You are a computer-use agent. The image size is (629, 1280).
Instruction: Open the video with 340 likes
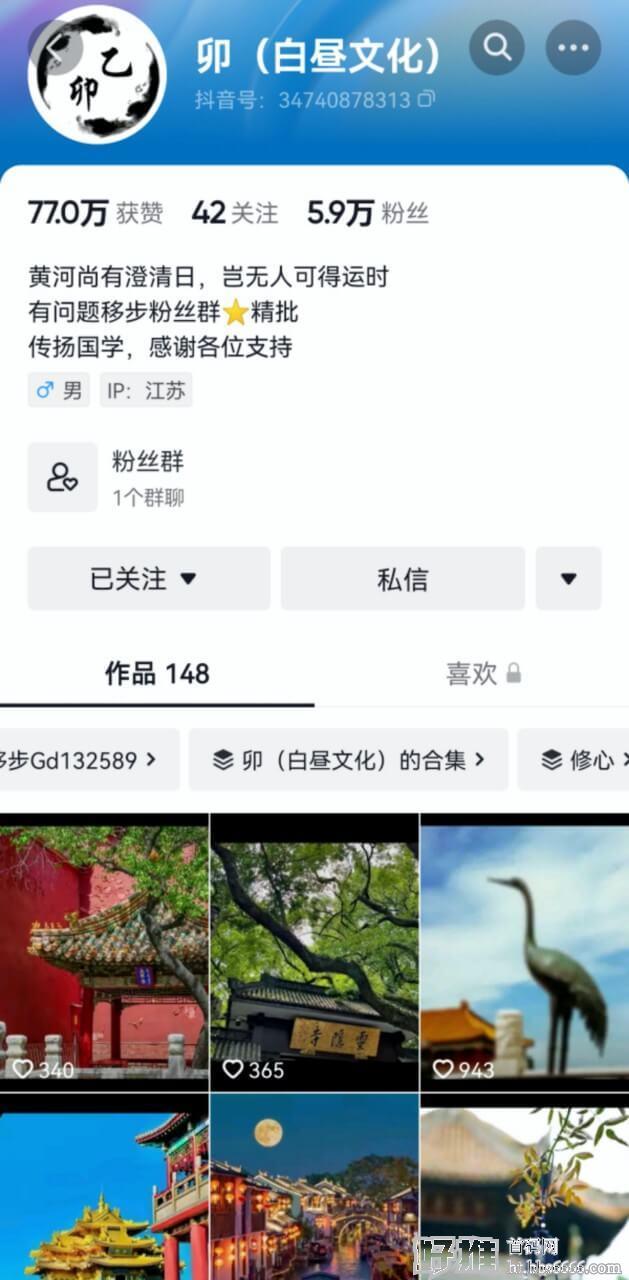point(104,952)
